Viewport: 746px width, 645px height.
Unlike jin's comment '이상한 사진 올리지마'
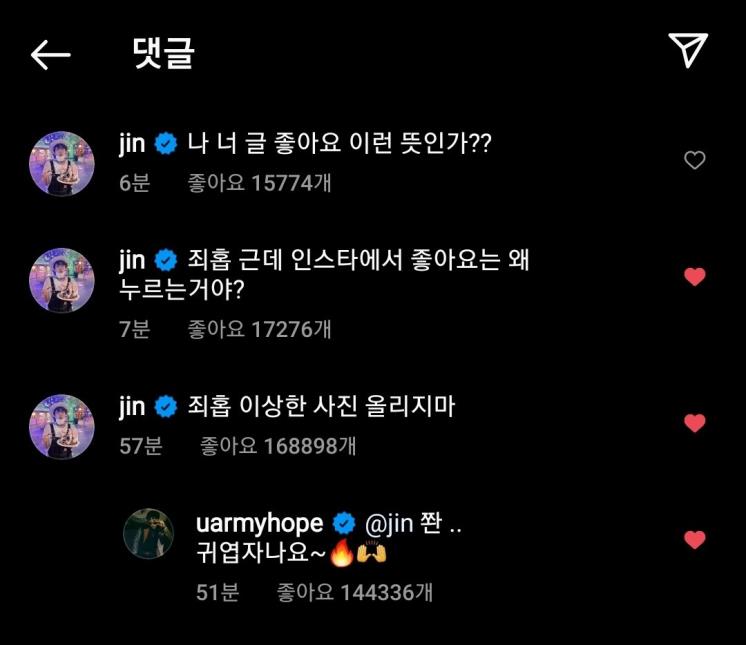[x=695, y=423]
